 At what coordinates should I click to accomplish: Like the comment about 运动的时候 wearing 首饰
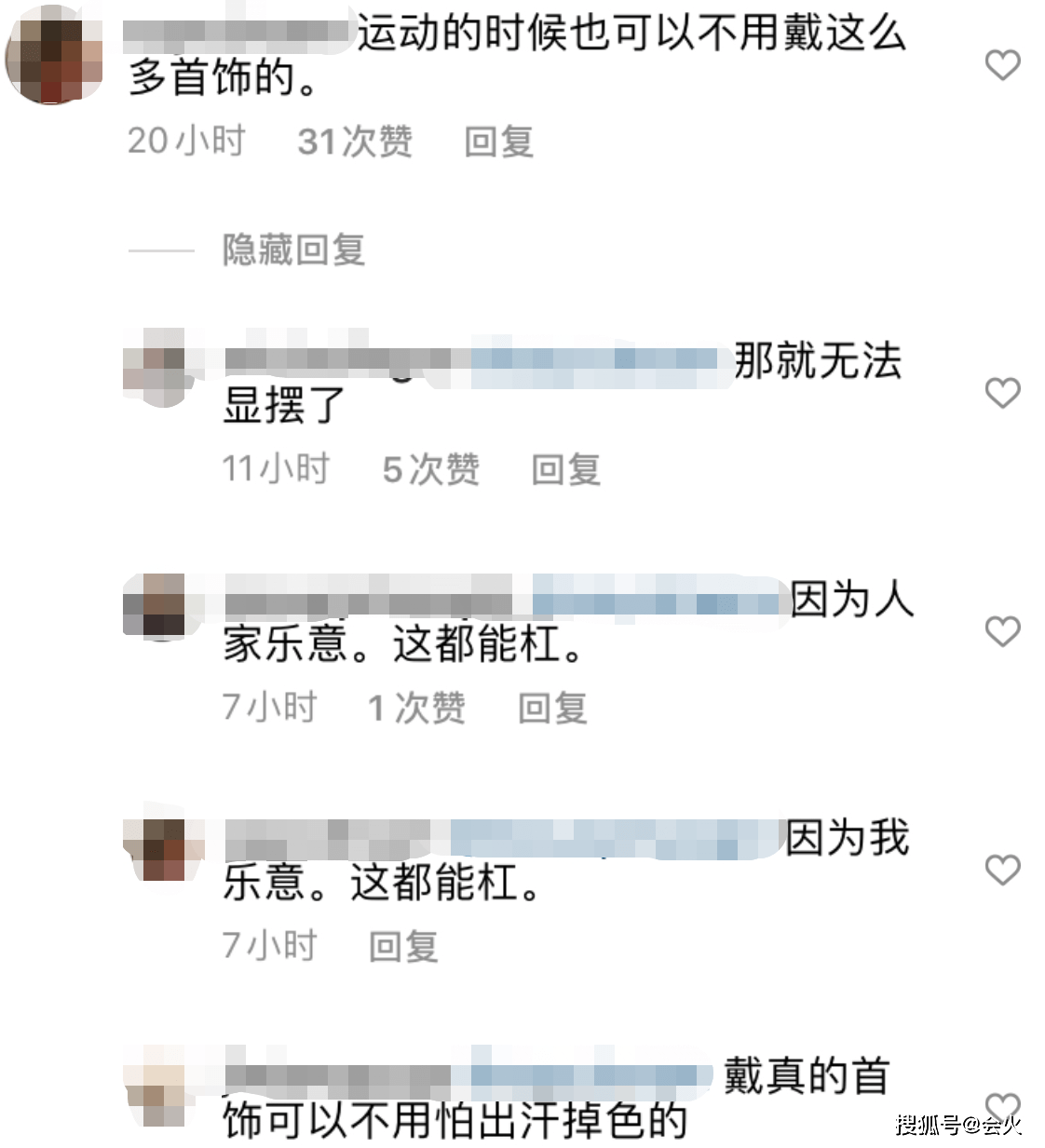[x=1002, y=64]
